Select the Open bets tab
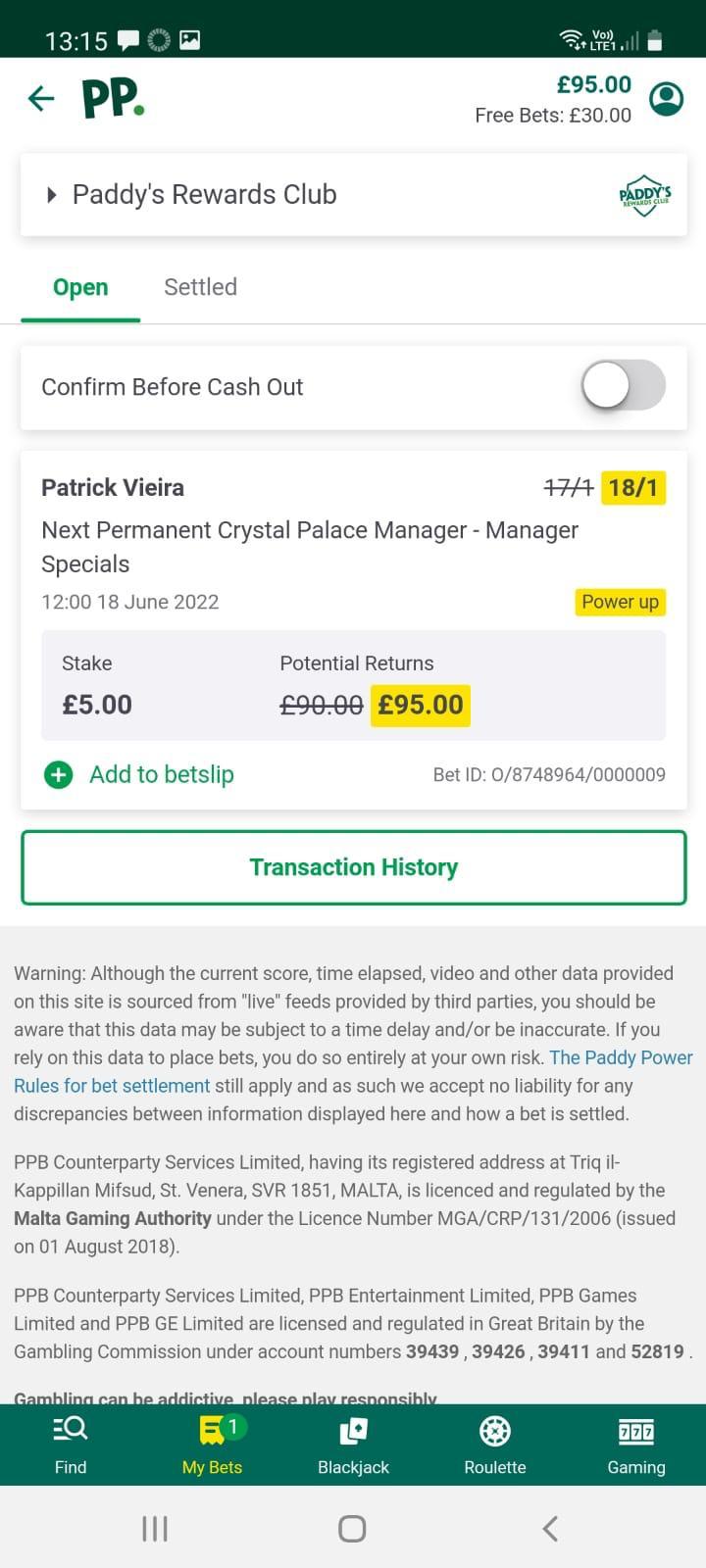 pyautogui.click(x=80, y=287)
